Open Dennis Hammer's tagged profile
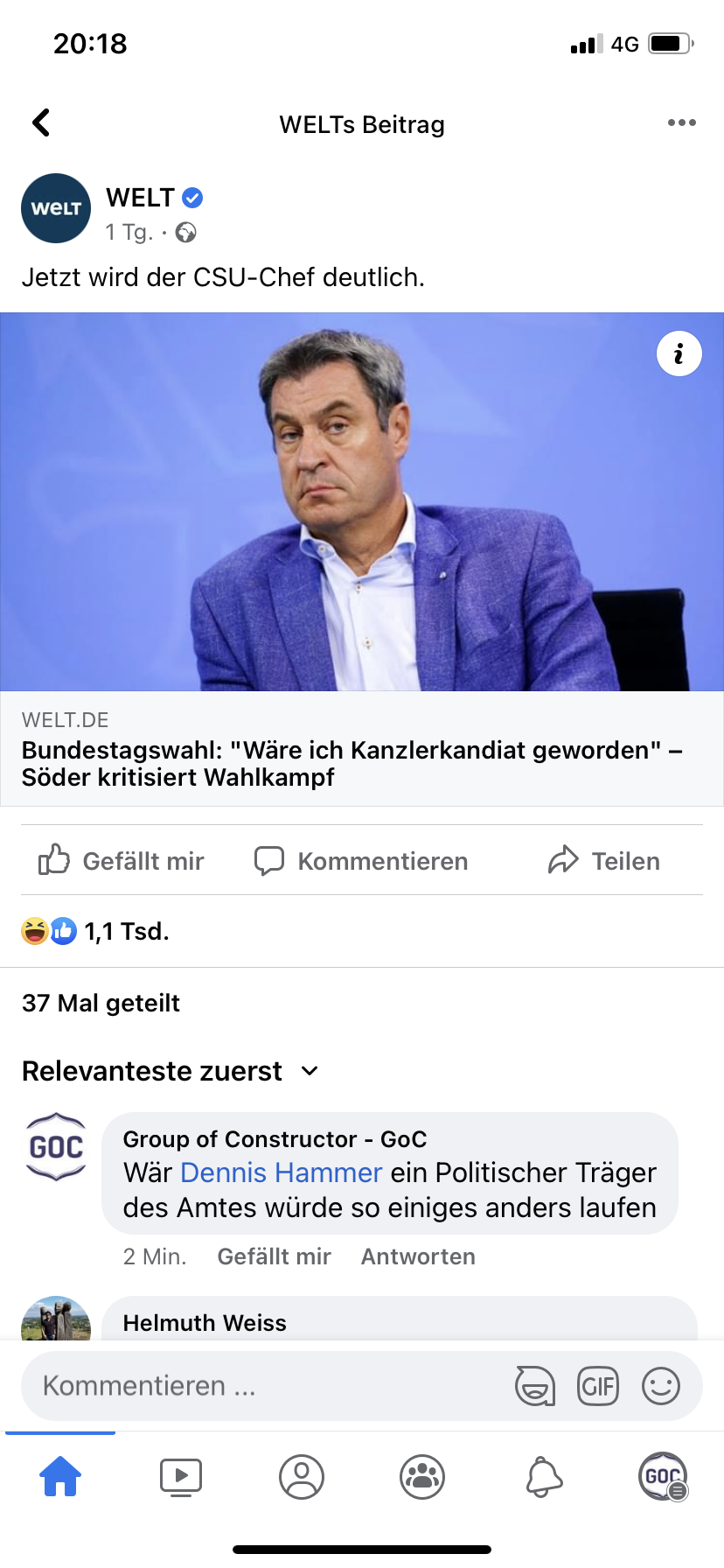 [x=281, y=1172]
